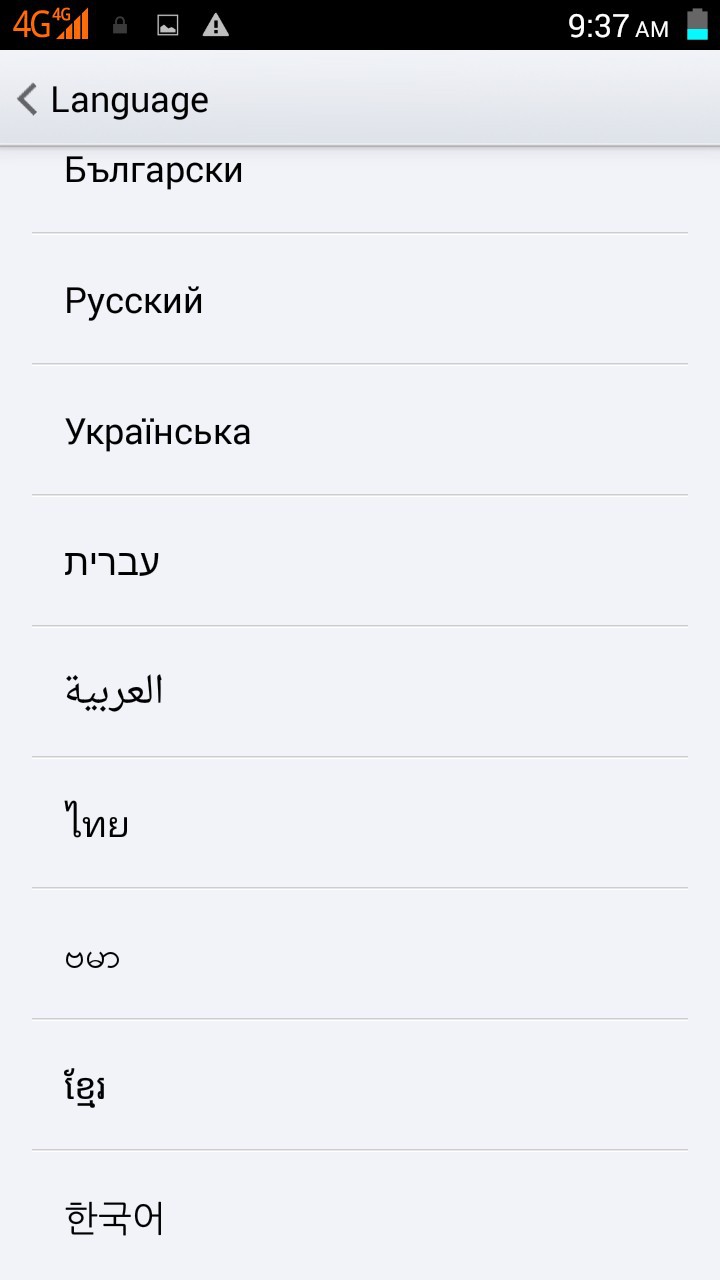Tap the divider below Русский

[360, 363]
